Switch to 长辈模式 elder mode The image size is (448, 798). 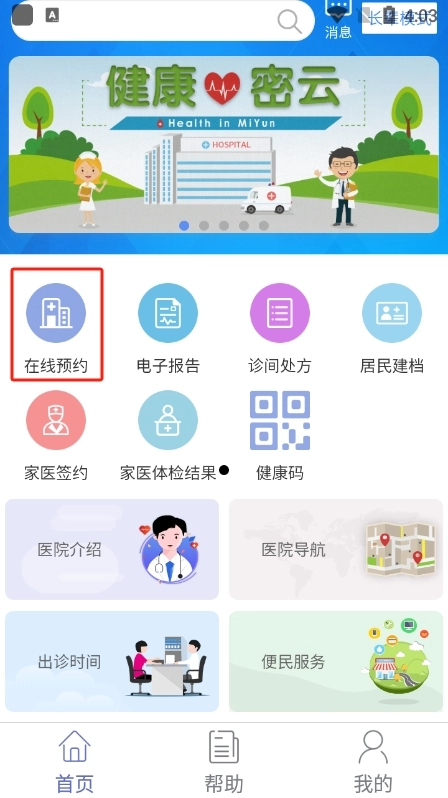click(399, 18)
